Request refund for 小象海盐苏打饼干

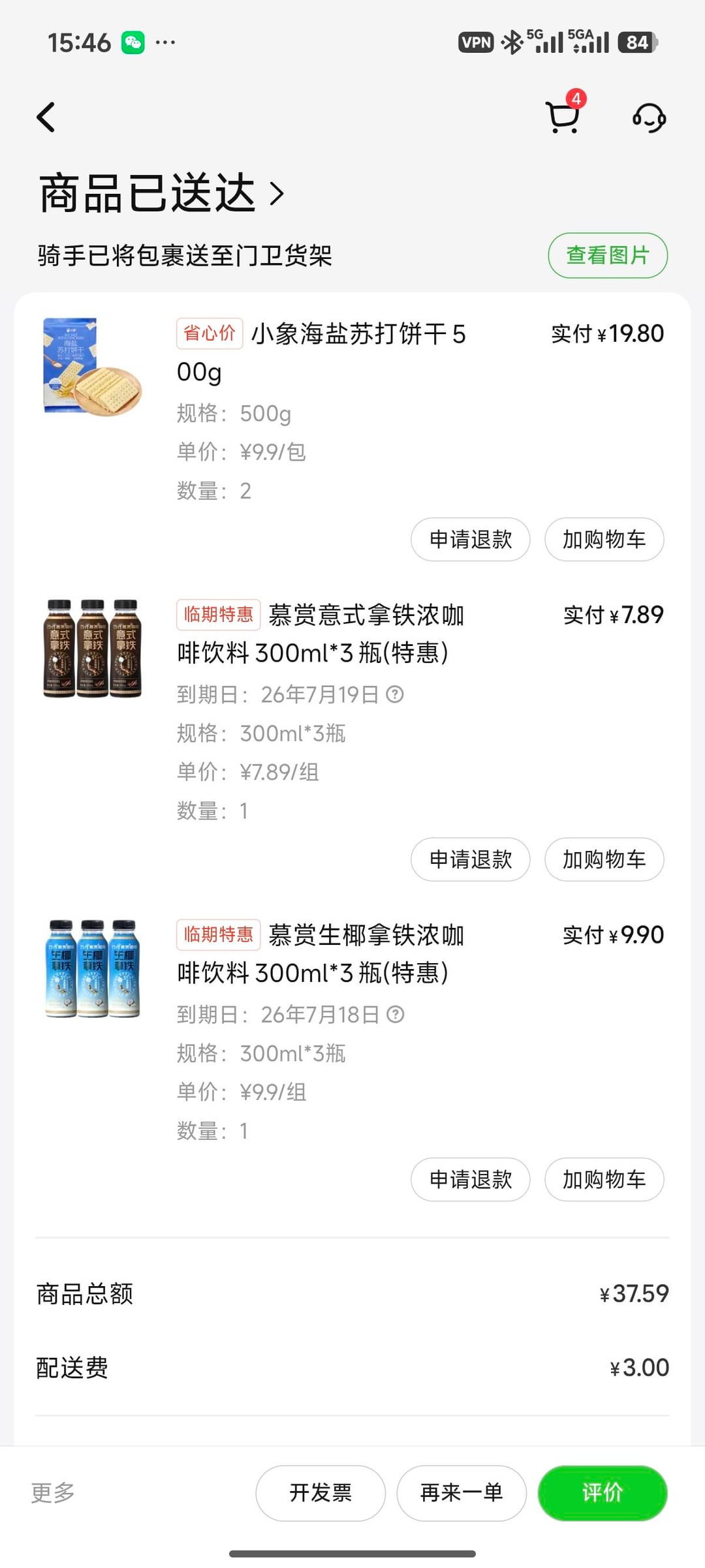click(470, 540)
